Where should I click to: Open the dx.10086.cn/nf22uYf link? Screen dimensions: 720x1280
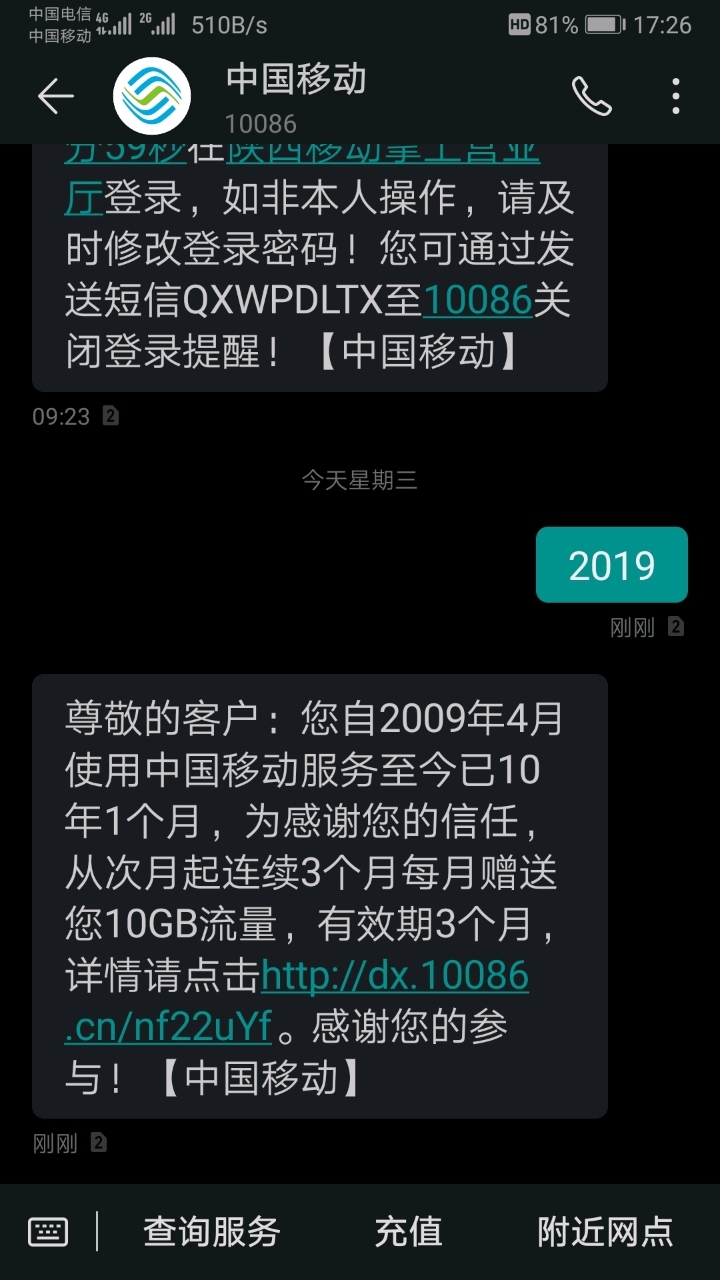coord(394,977)
